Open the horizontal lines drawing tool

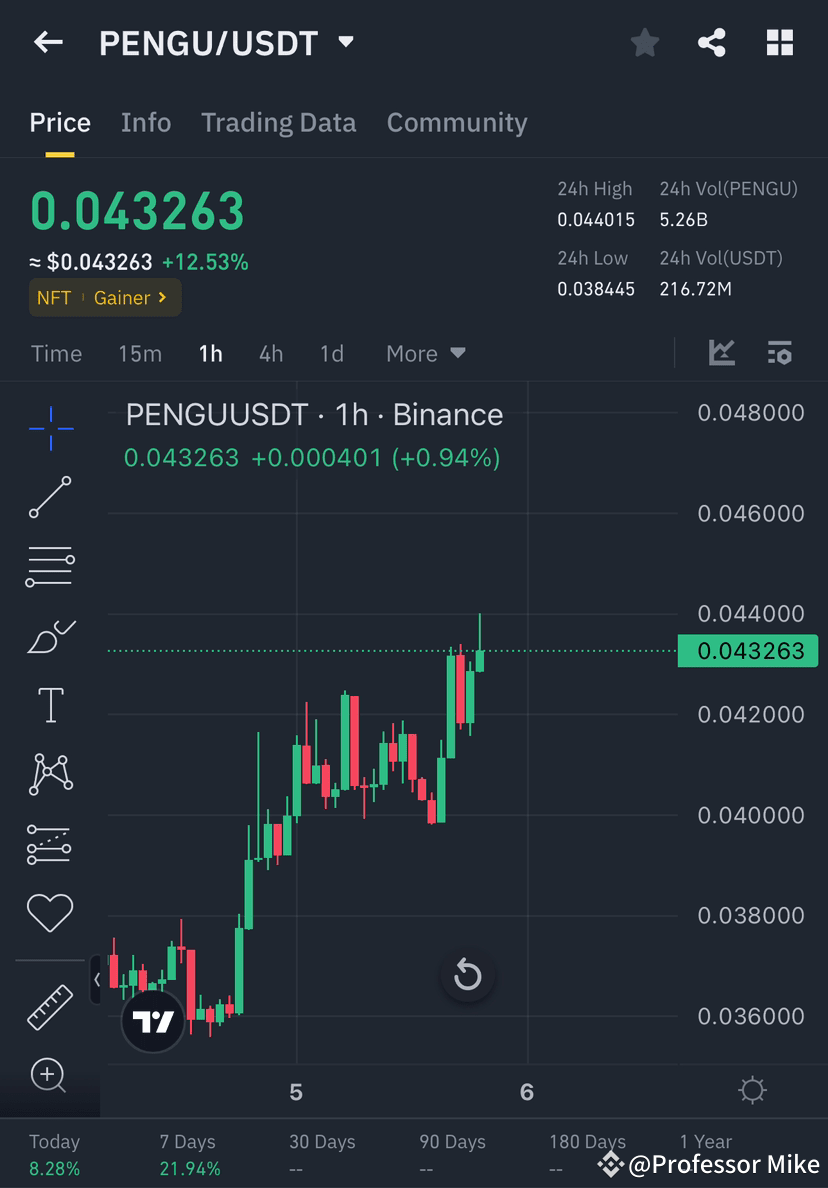tap(50, 565)
